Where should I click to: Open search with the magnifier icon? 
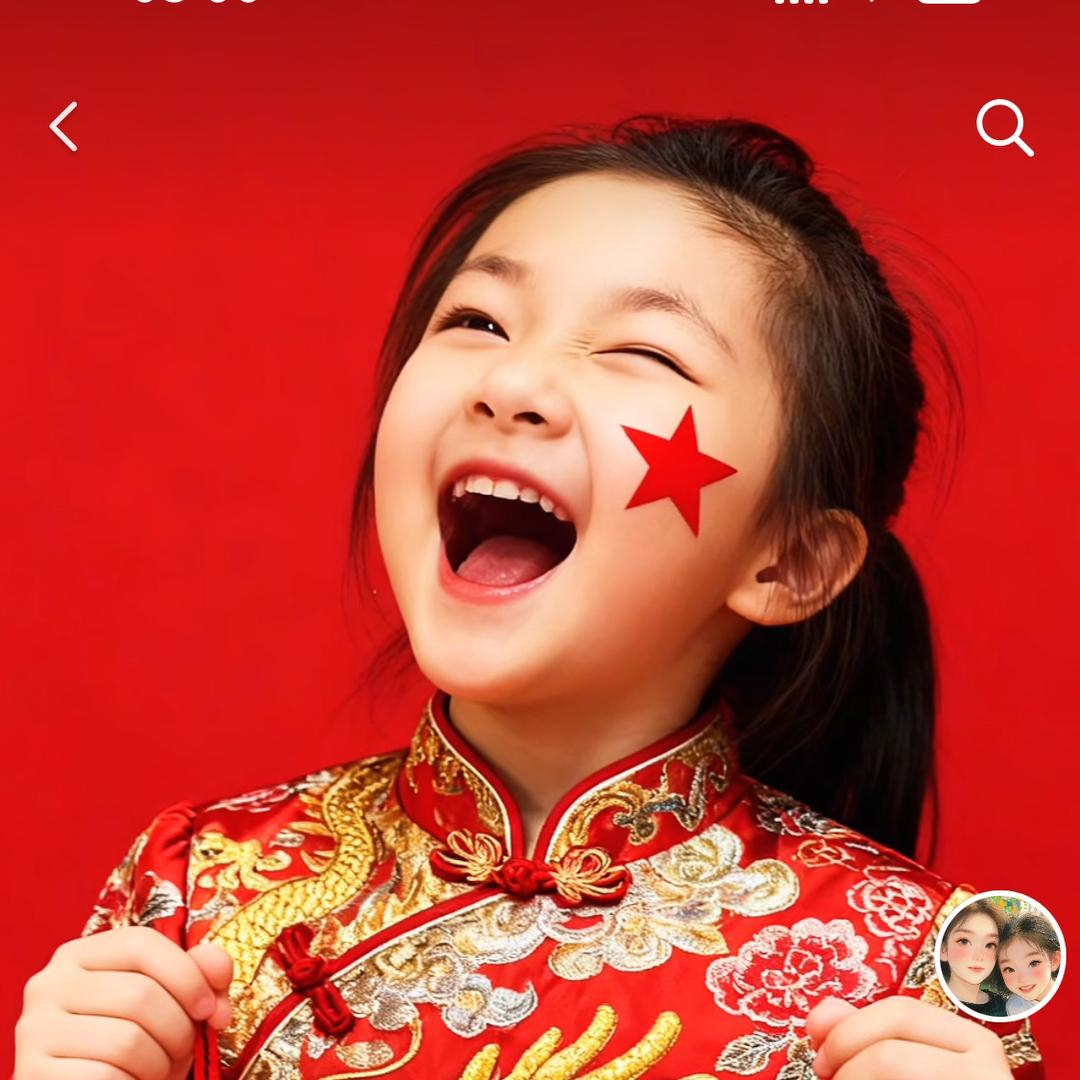tap(1003, 127)
